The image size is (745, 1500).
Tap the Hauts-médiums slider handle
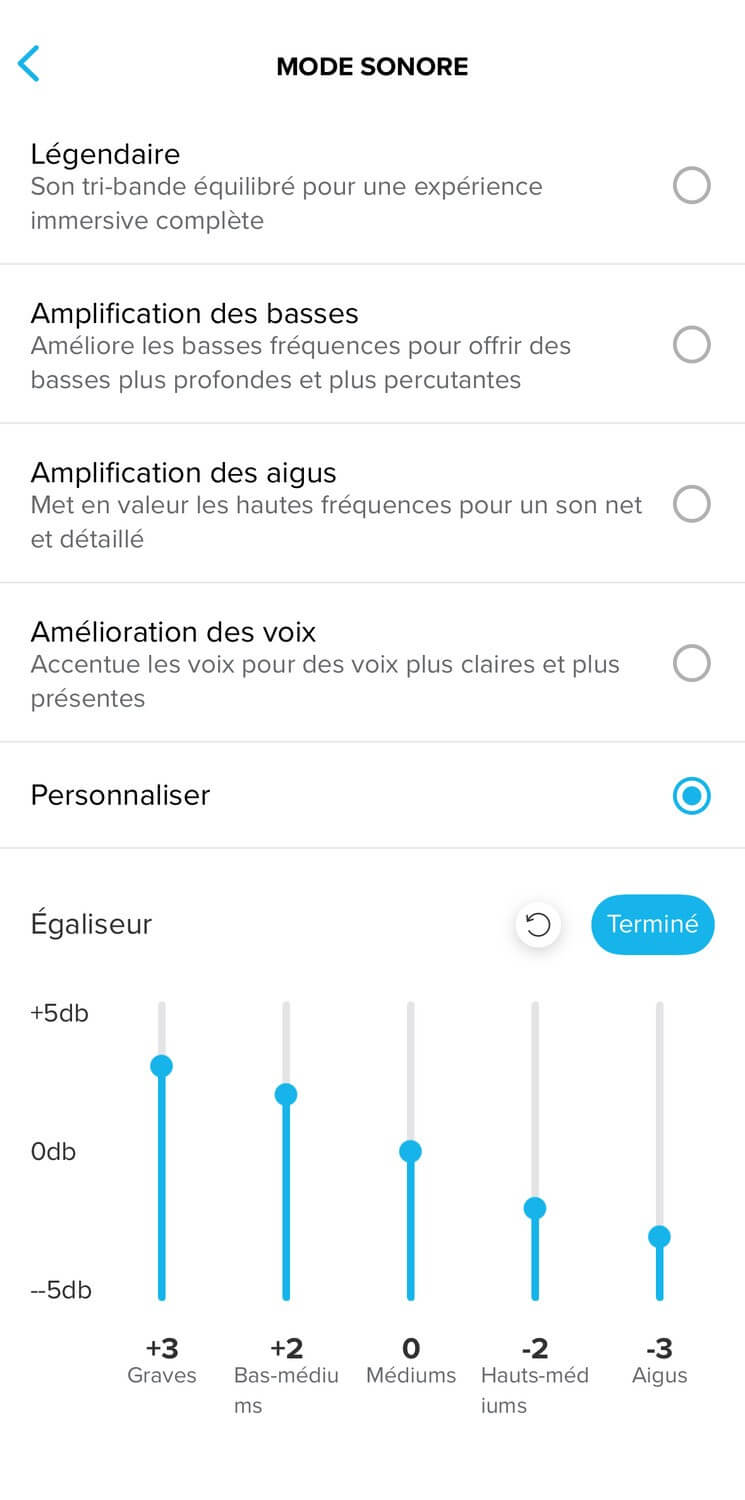click(535, 1208)
